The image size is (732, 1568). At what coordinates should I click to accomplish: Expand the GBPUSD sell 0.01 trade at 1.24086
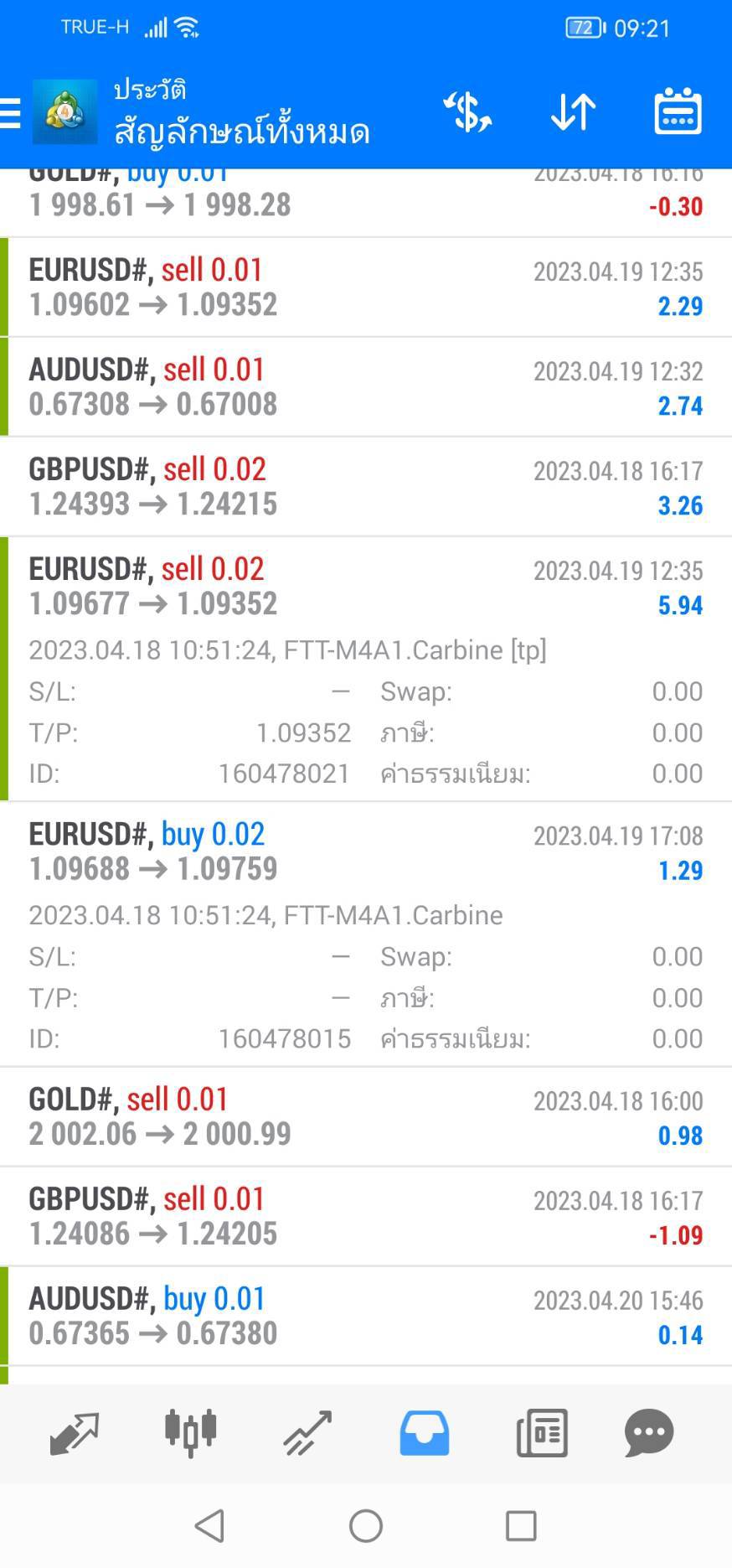(366, 1217)
